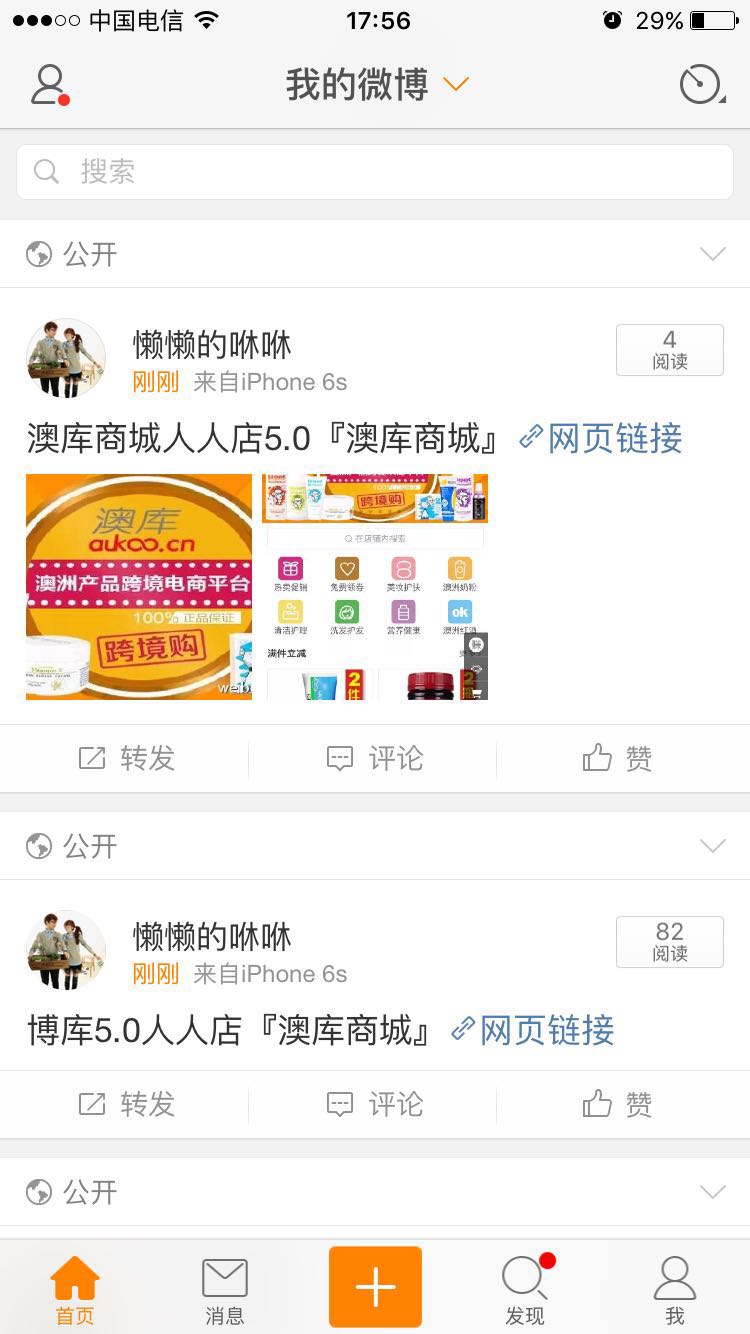The width and height of the screenshot is (750, 1334).
Task: Comment on the 澳库商城人人店5.0 post
Action: tap(375, 759)
